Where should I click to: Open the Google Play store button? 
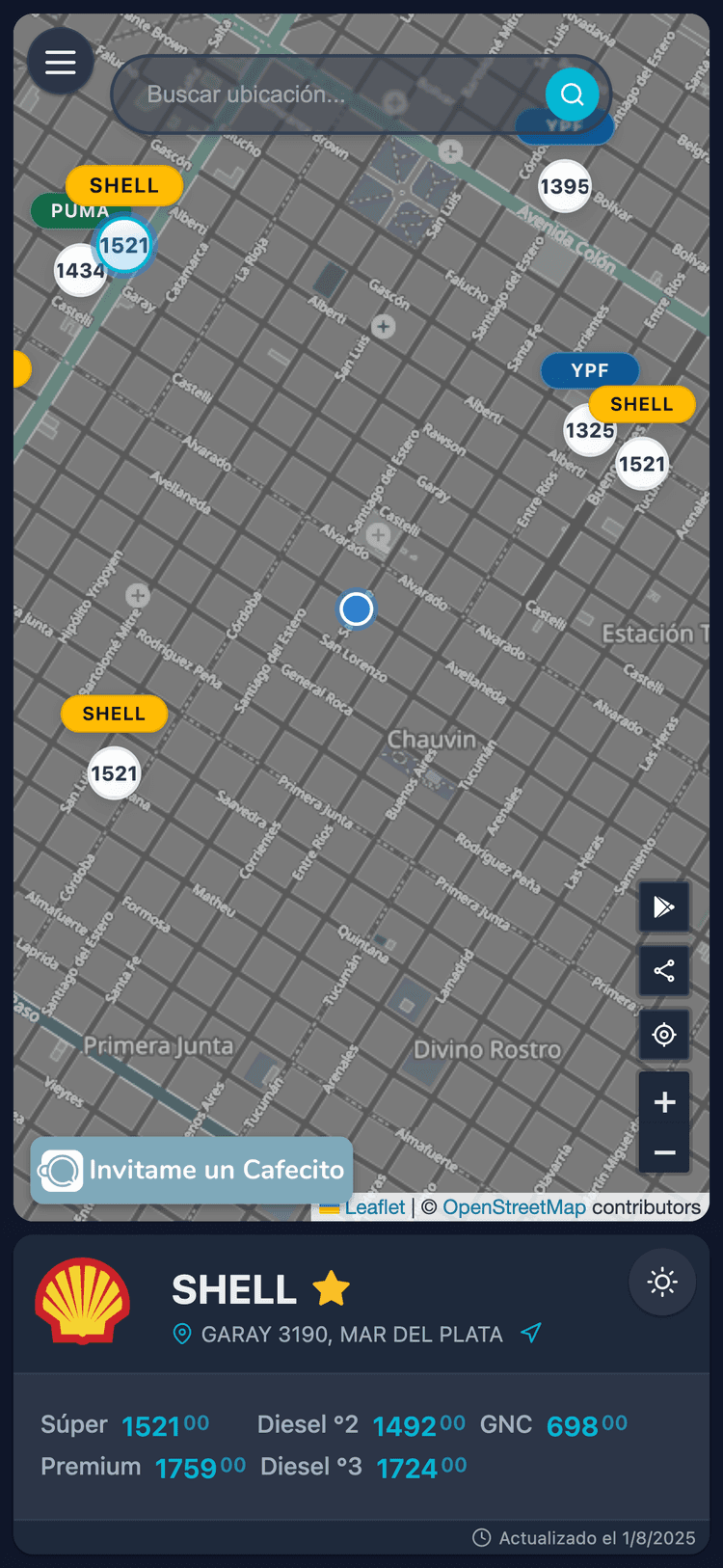point(664,906)
